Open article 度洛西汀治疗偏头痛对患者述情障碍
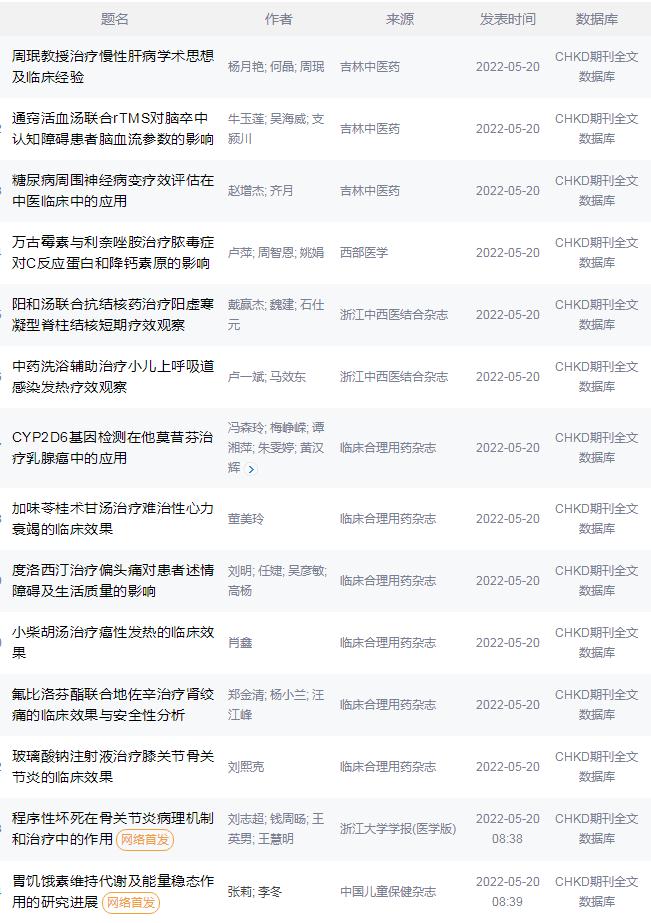The height and width of the screenshot is (923, 651). click(112, 580)
